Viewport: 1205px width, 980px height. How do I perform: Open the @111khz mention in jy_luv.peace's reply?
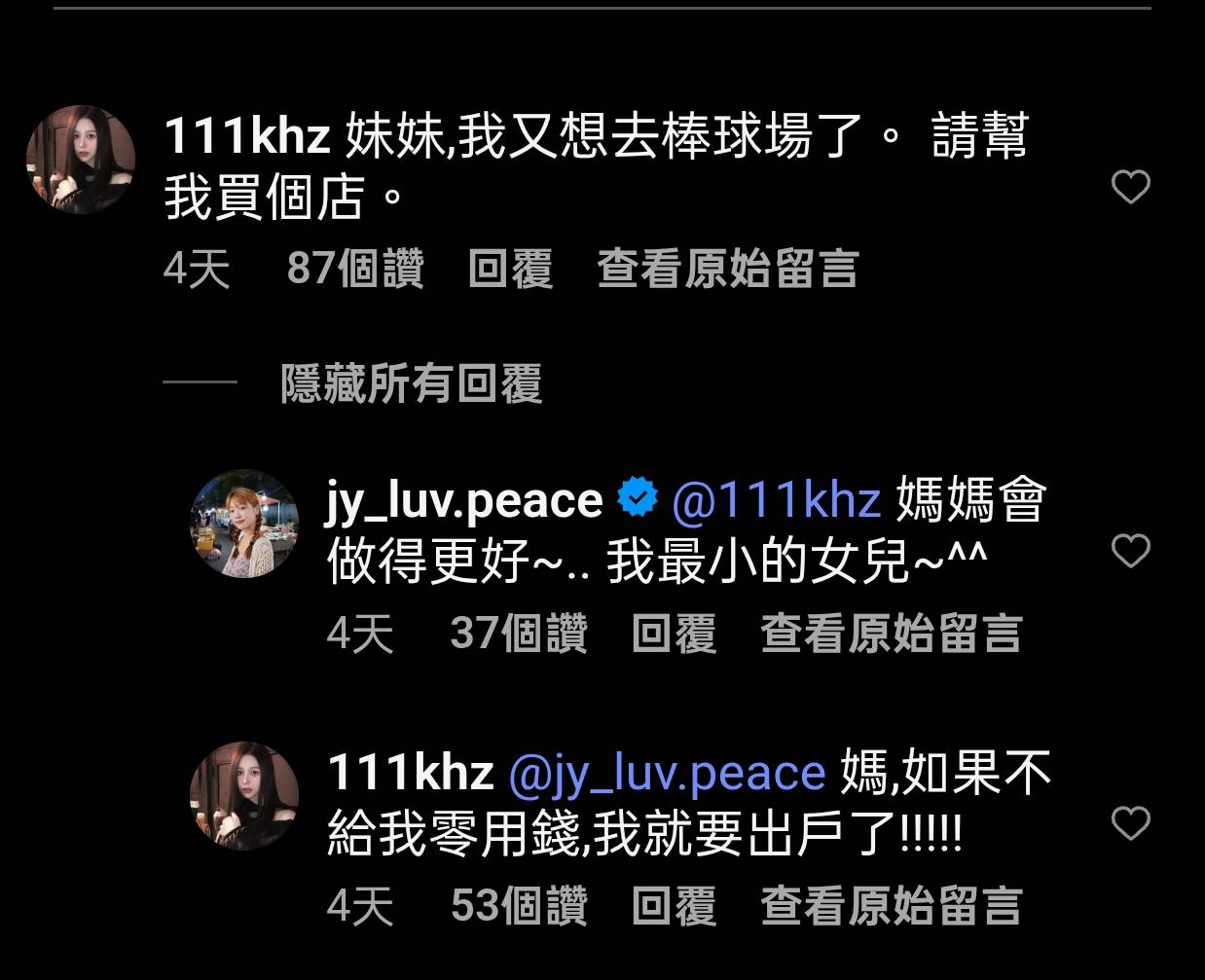[776, 500]
